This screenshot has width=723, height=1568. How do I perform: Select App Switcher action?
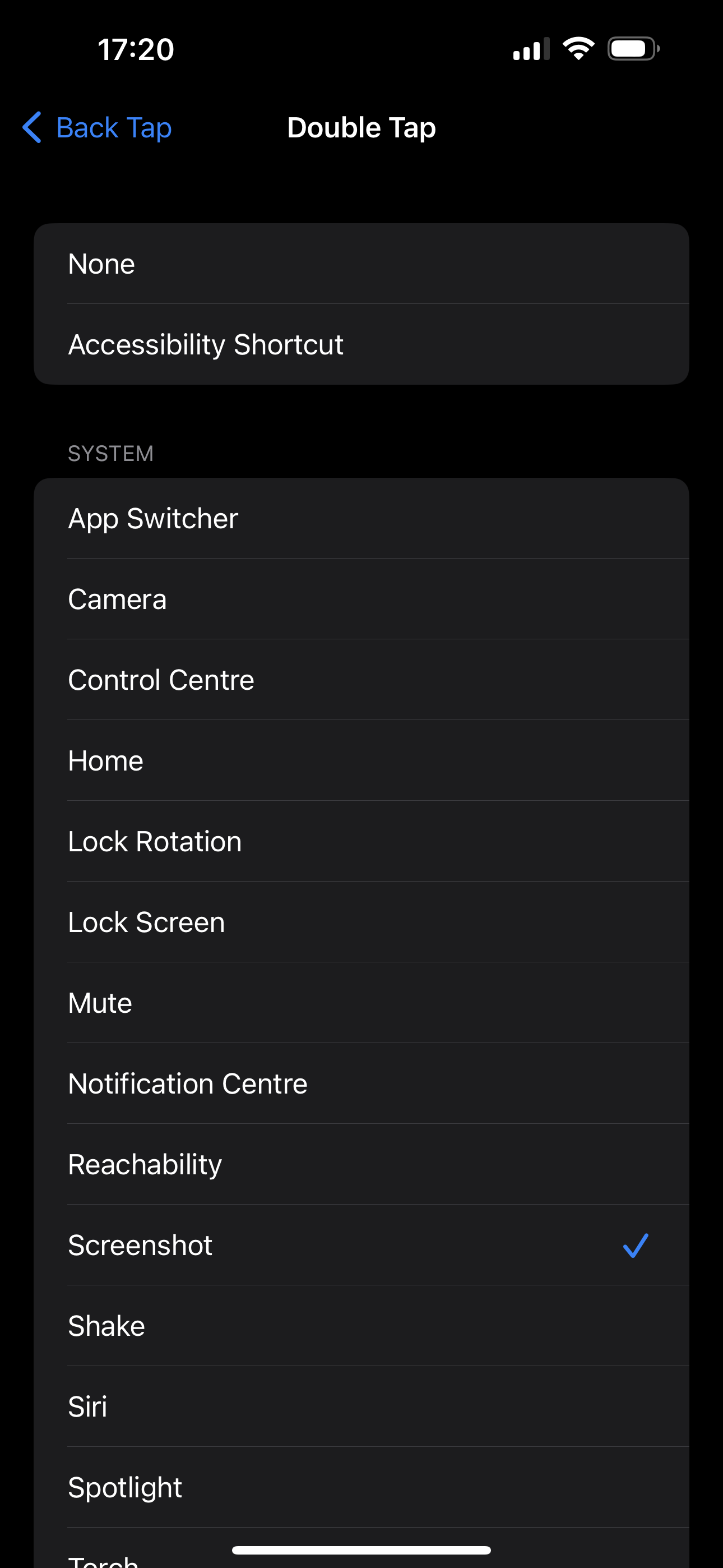(361, 519)
